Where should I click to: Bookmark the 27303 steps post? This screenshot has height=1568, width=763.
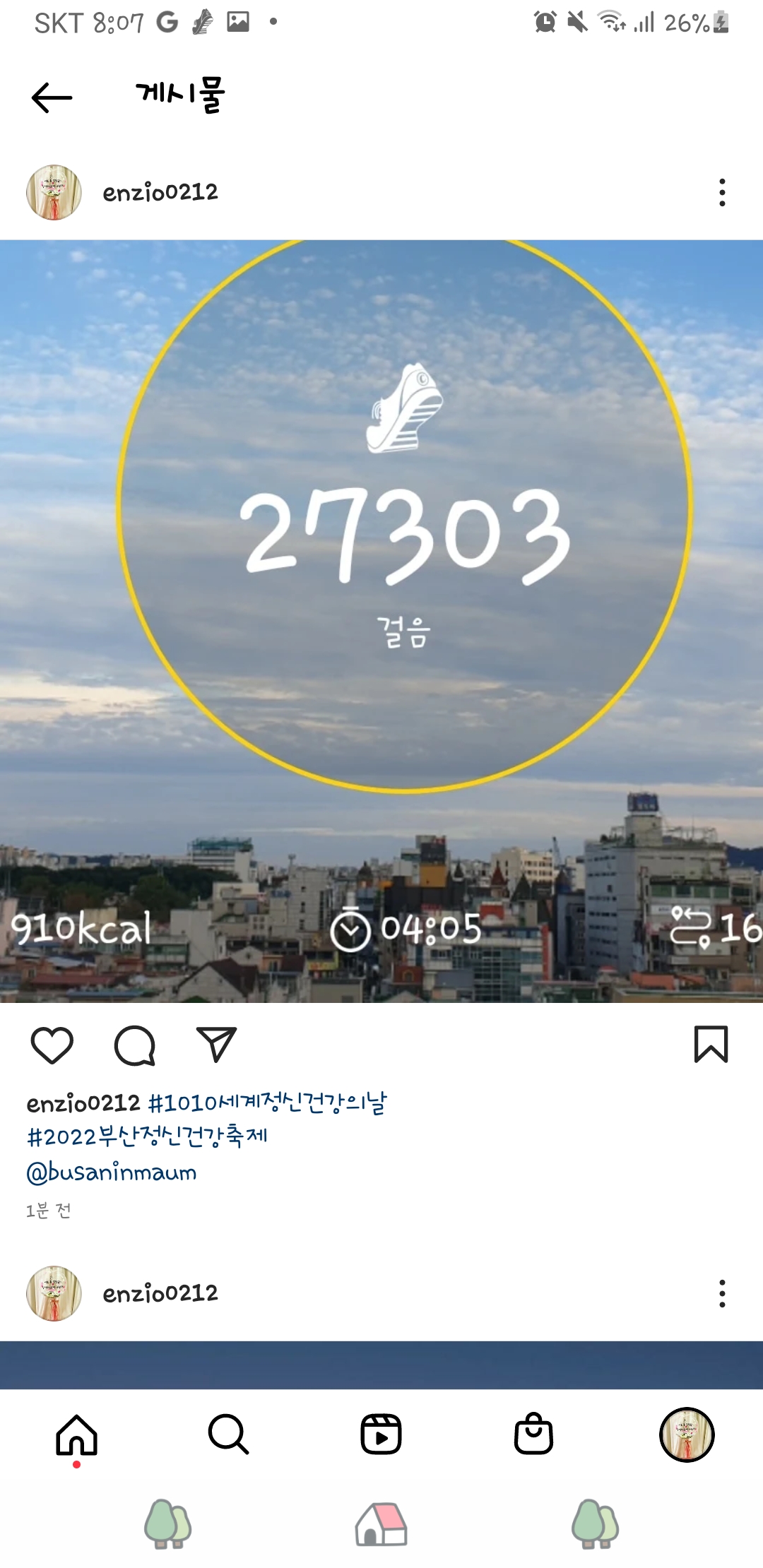click(711, 1045)
